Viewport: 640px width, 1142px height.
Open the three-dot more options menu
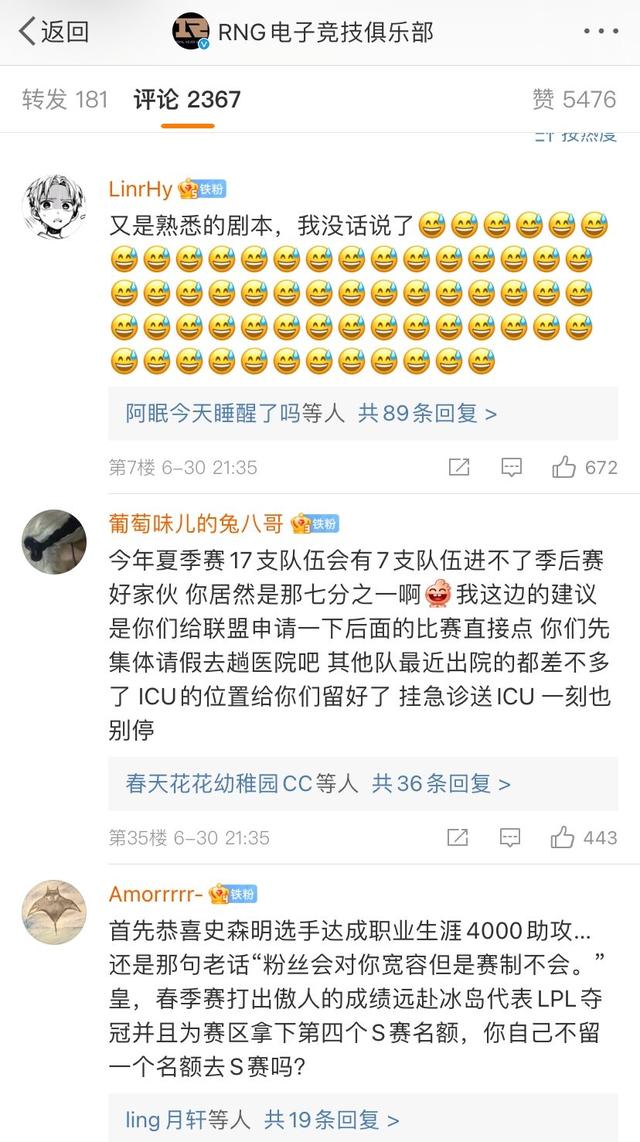click(x=601, y=31)
